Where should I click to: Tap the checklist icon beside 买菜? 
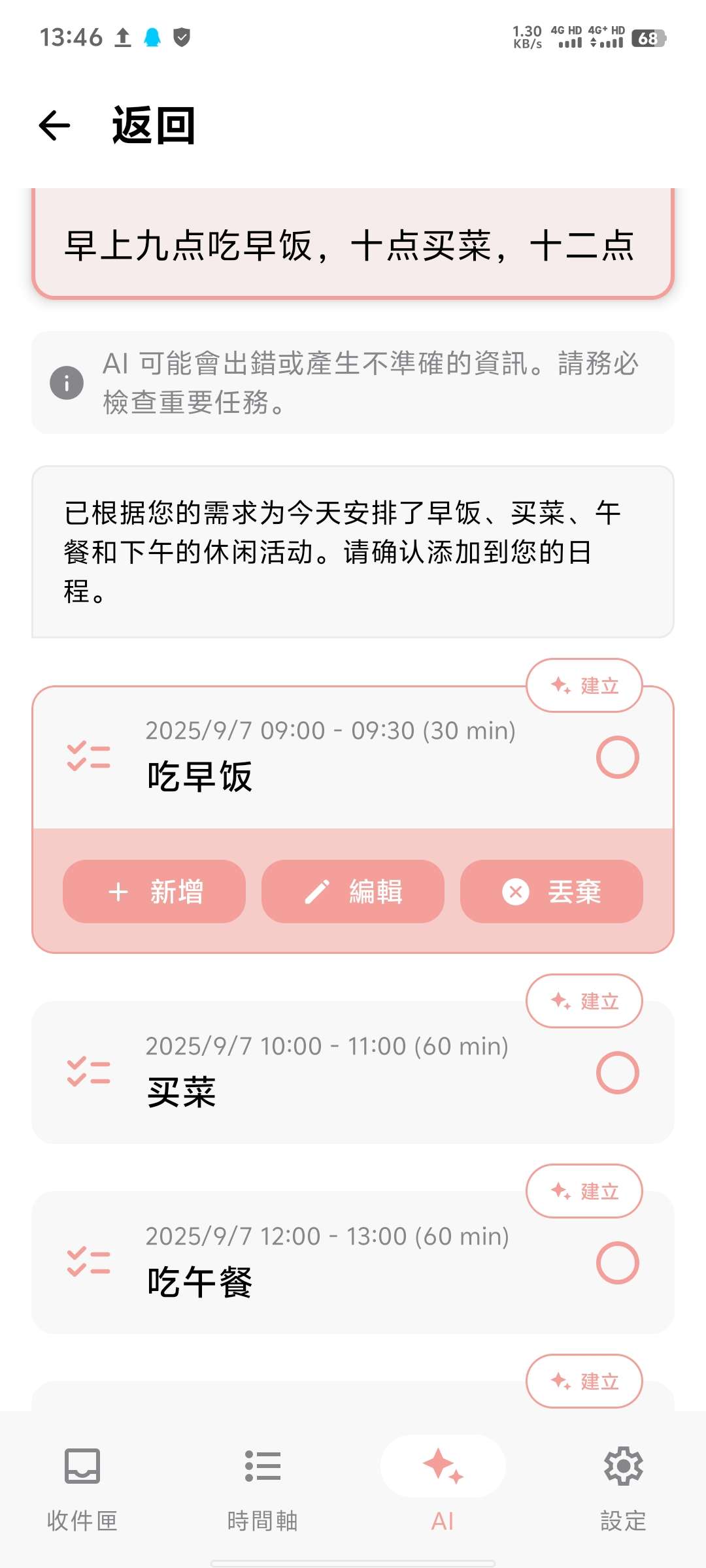pos(88,1075)
